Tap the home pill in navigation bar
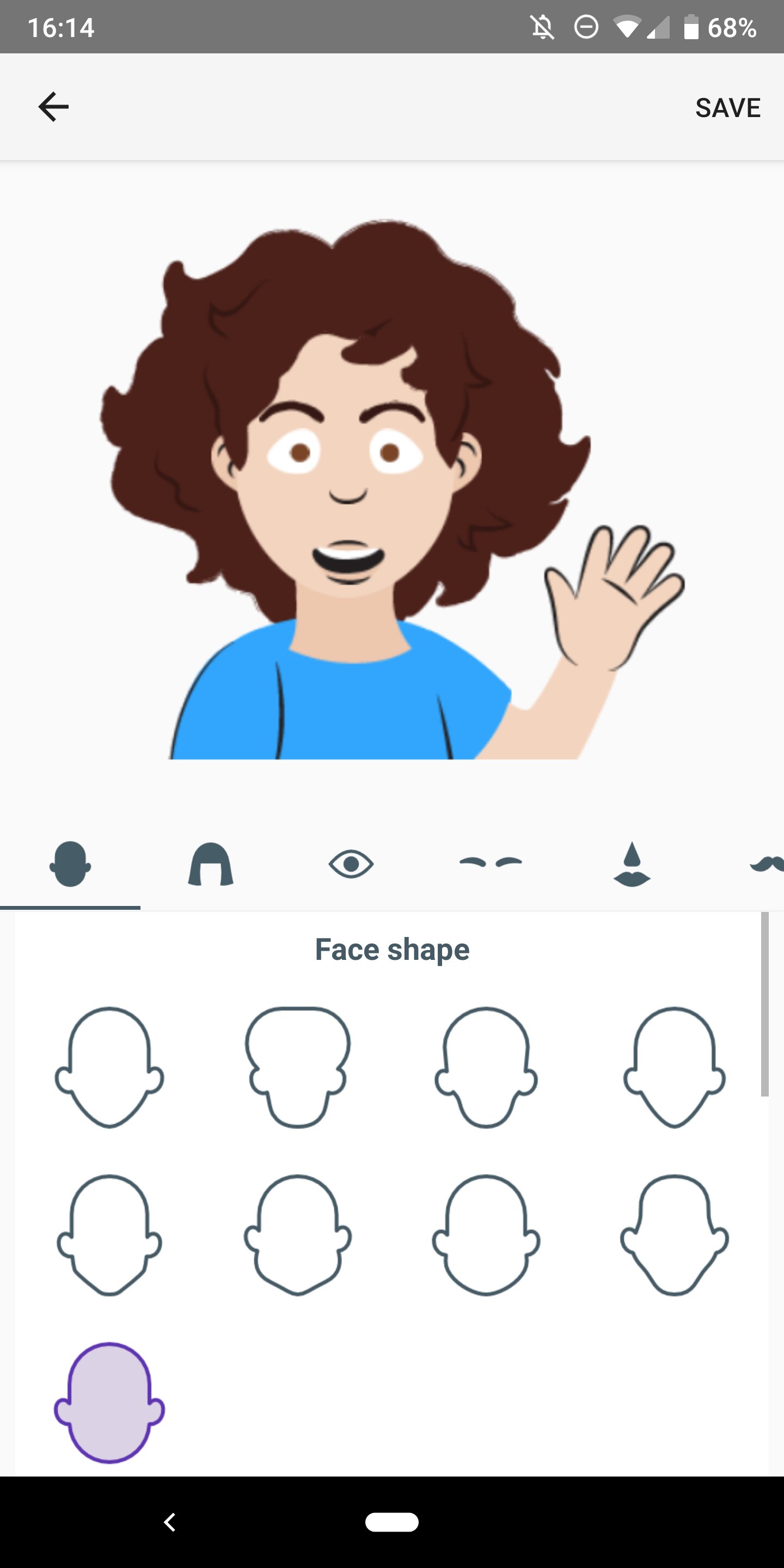 coord(392,1522)
